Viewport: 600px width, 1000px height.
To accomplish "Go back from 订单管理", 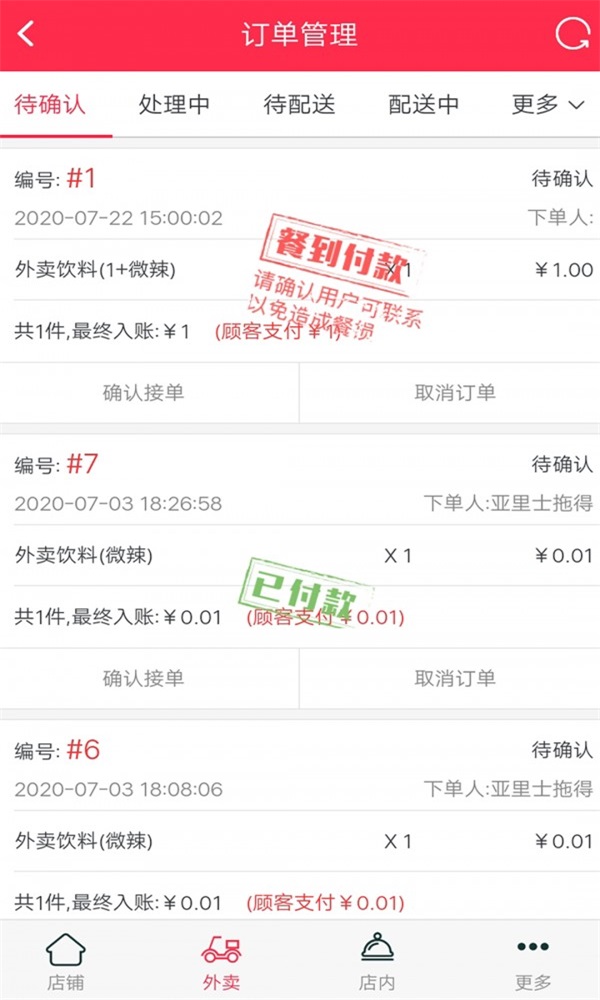I will tap(27, 34).
